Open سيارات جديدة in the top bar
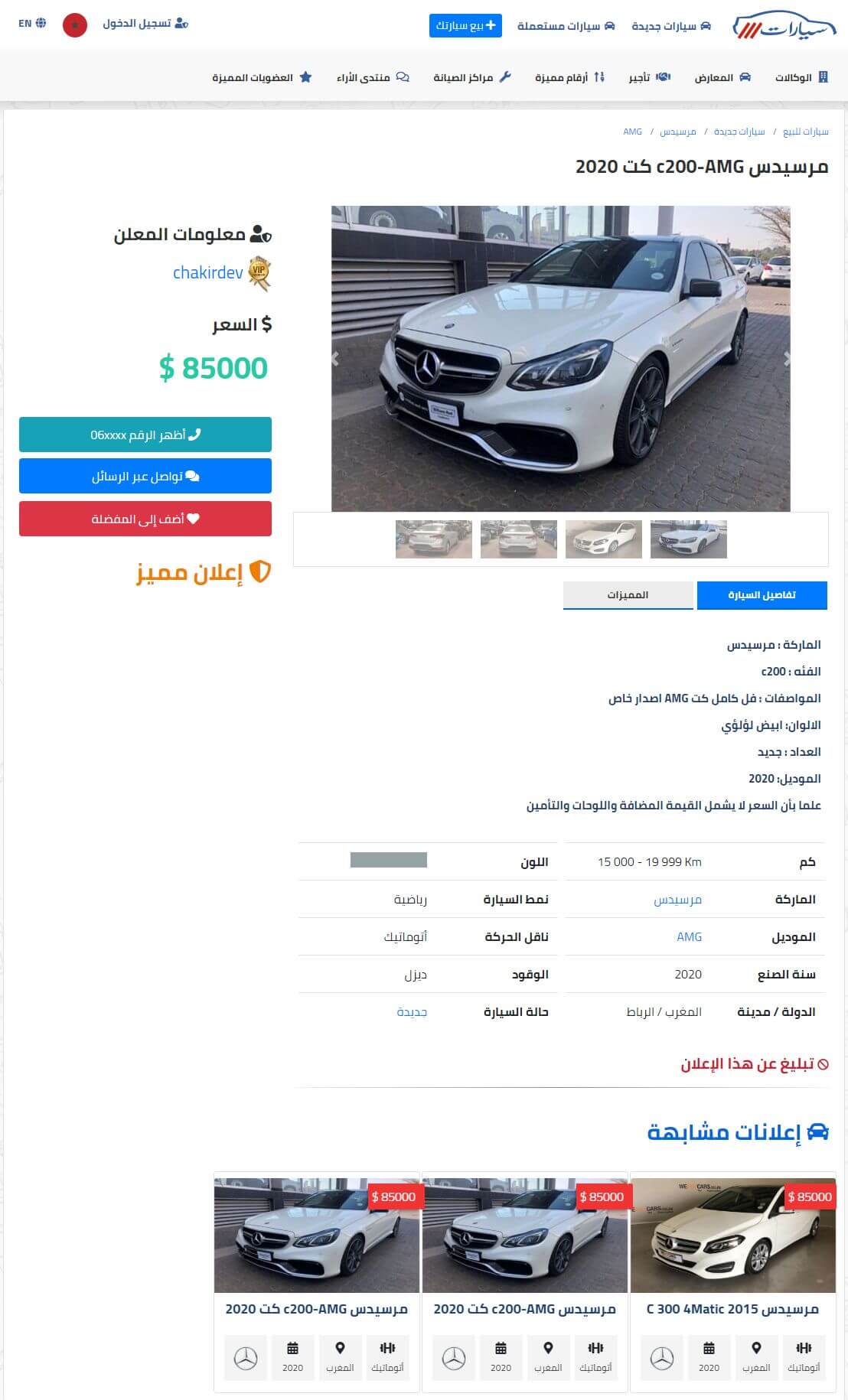Viewport: 848px width, 1400px height. pyautogui.click(x=670, y=26)
